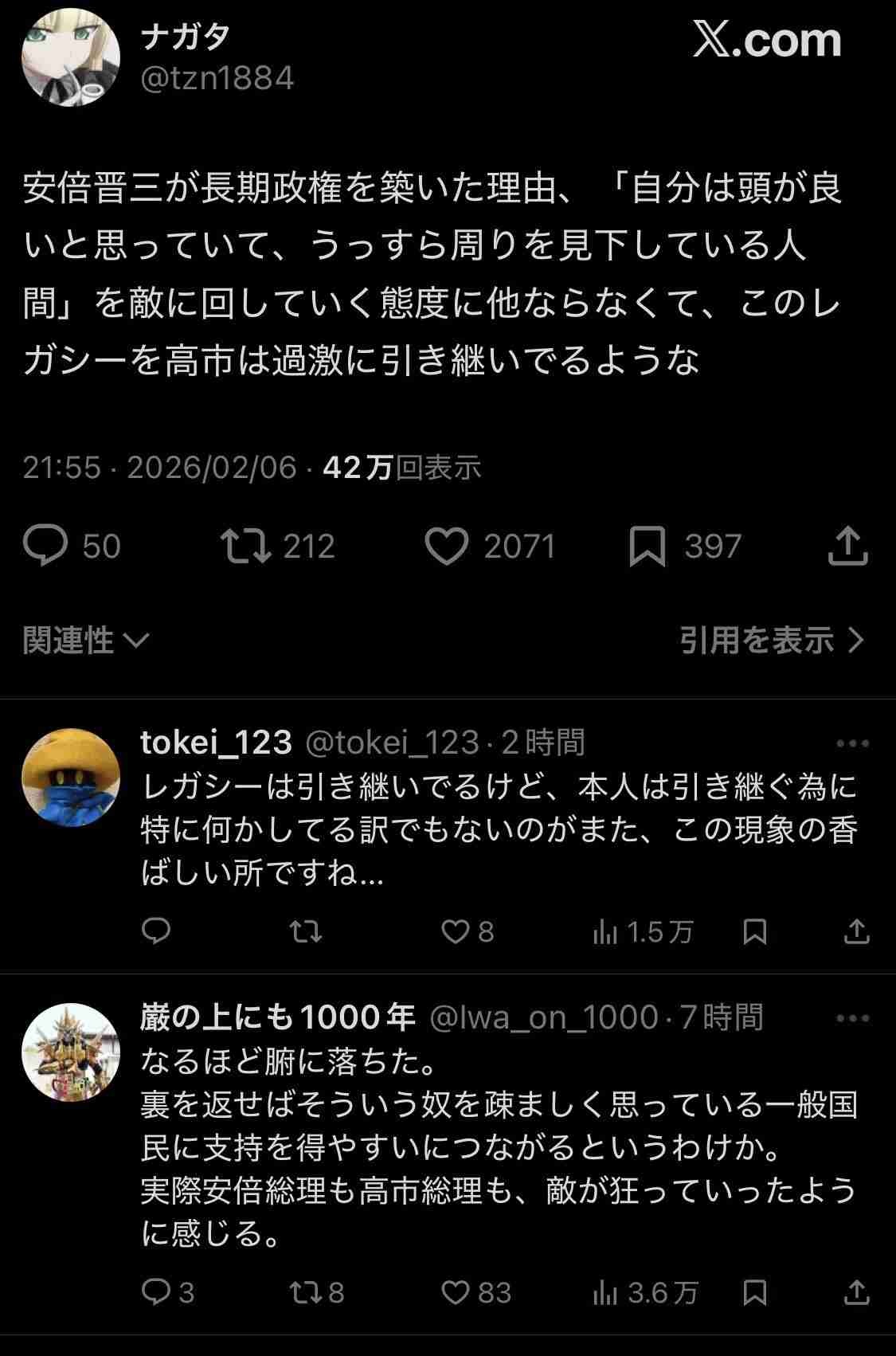The width and height of the screenshot is (896, 1356).
Task: Reply to ナガタ's main post
Action: [46, 547]
